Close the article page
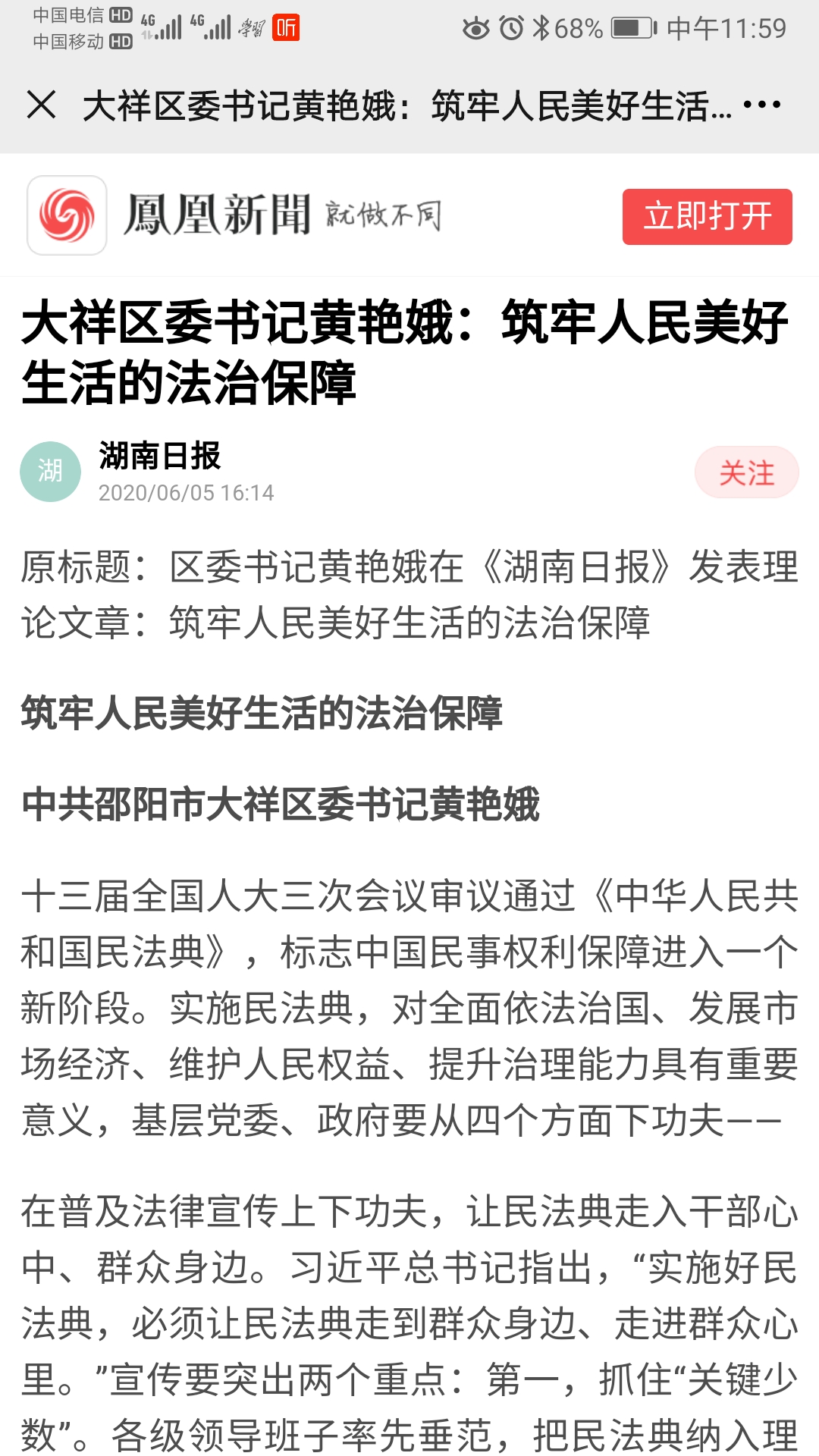Viewport: 819px width, 1456px height. tap(41, 105)
